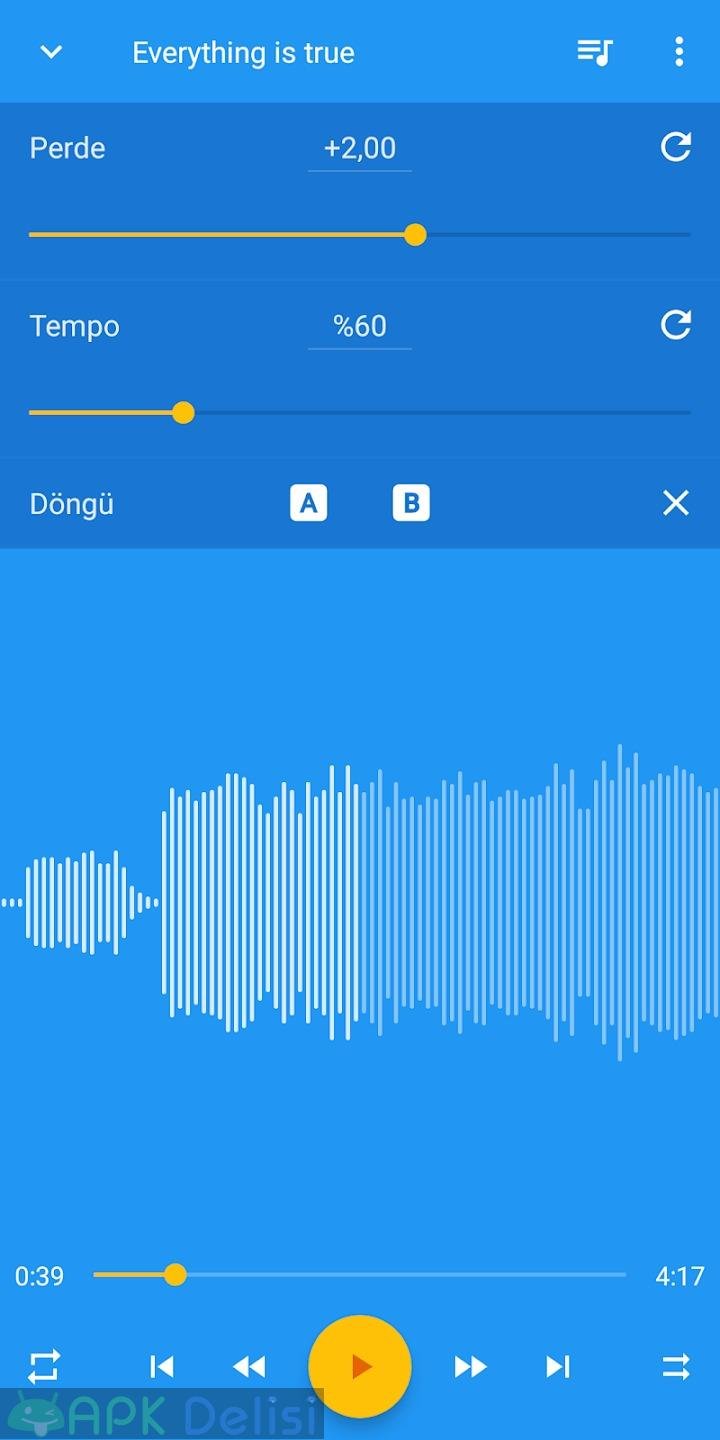Fast forward the current track
The height and width of the screenshot is (1440, 720).
[471, 1366]
